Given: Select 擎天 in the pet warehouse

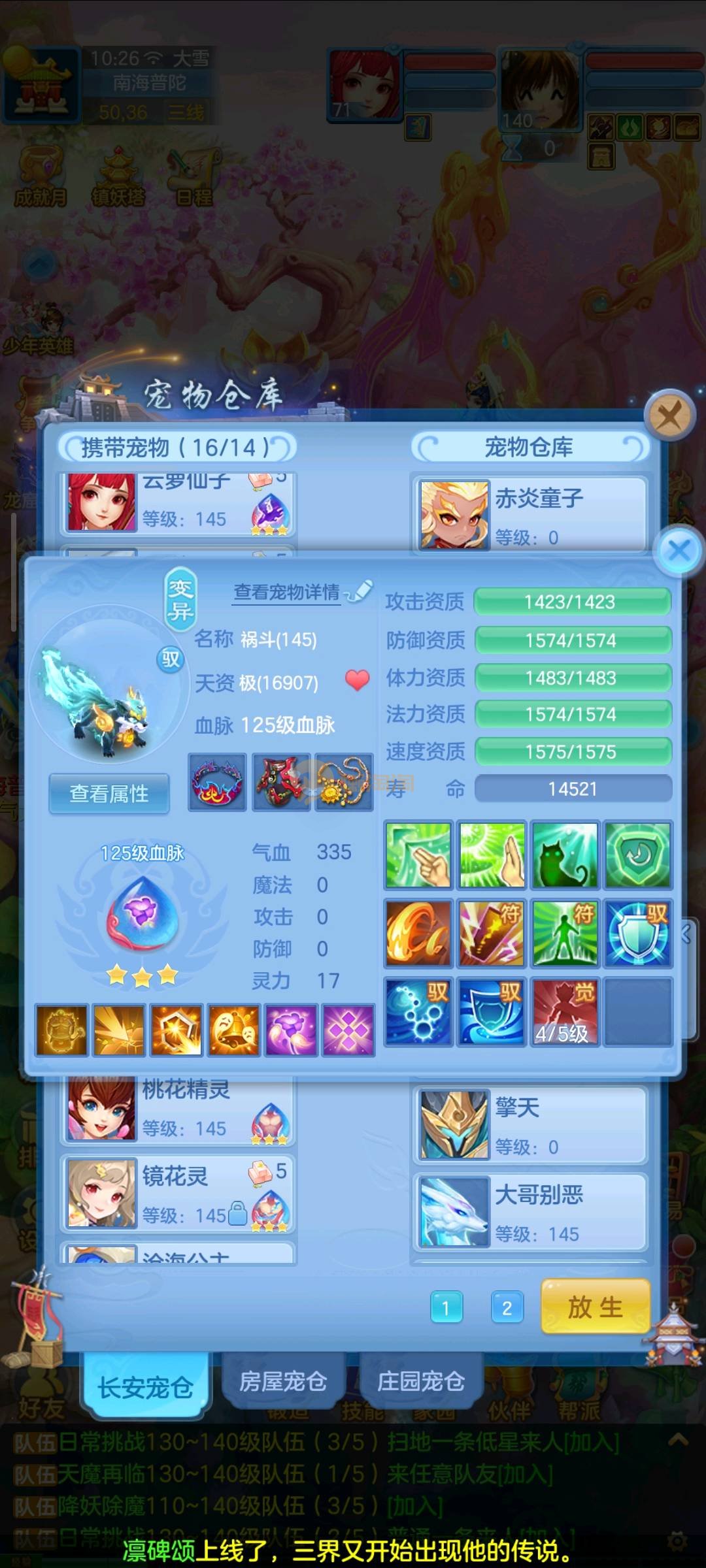Looking at the screenshot, I should [x=529, y=1125].
